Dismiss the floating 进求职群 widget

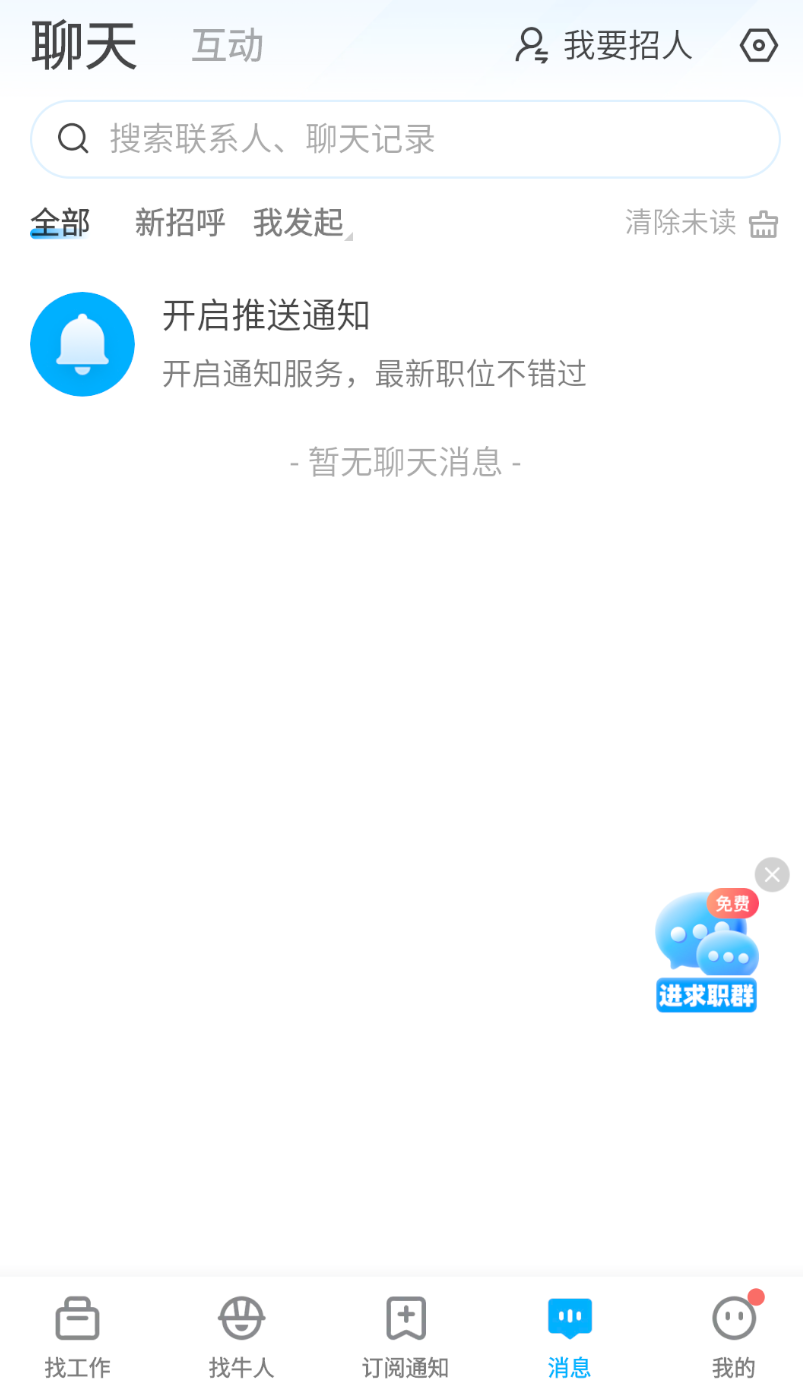(x=772, y=875)
